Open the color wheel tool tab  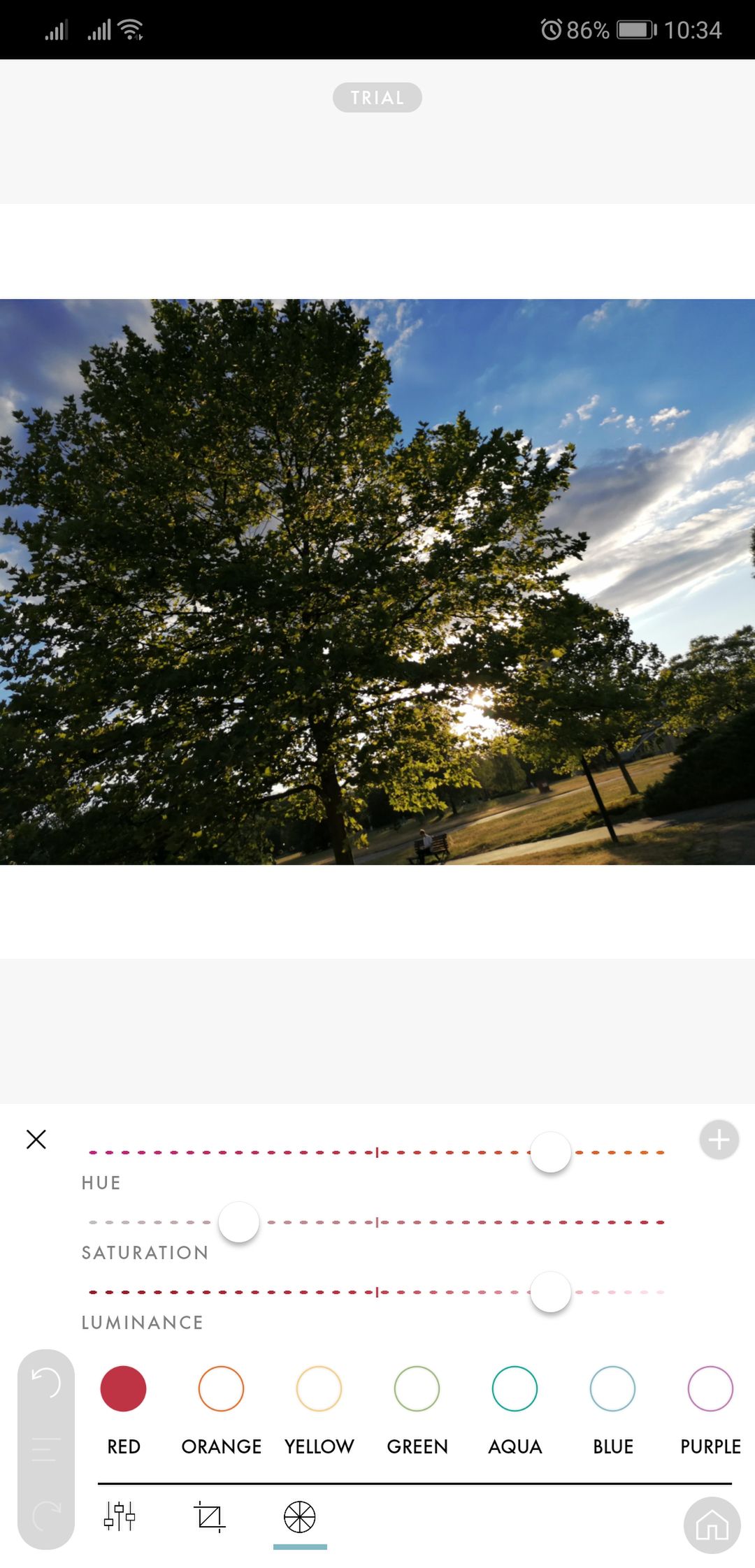click(x=299, y=1517)
